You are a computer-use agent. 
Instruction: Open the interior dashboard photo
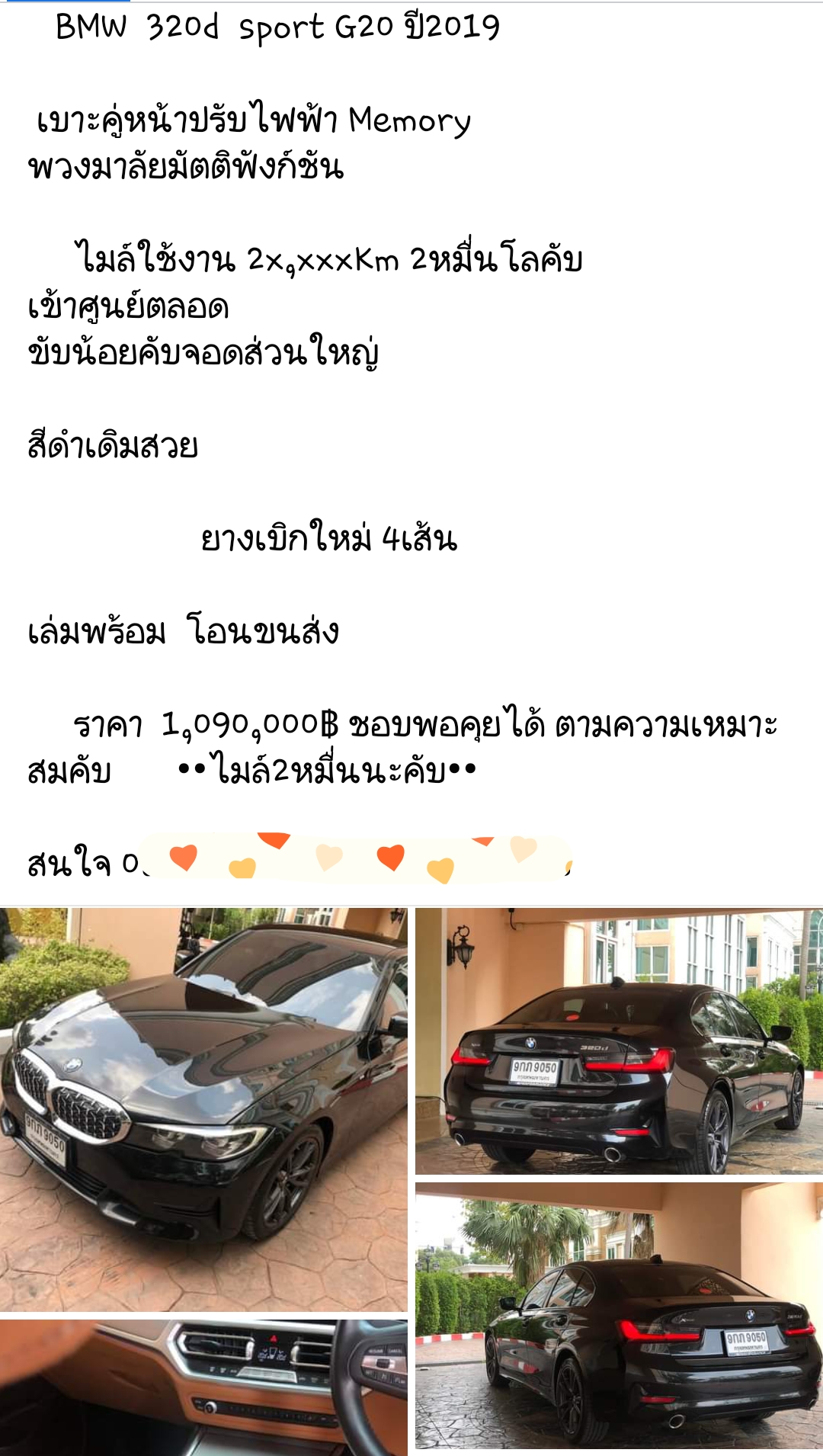tap(203, 1387)
